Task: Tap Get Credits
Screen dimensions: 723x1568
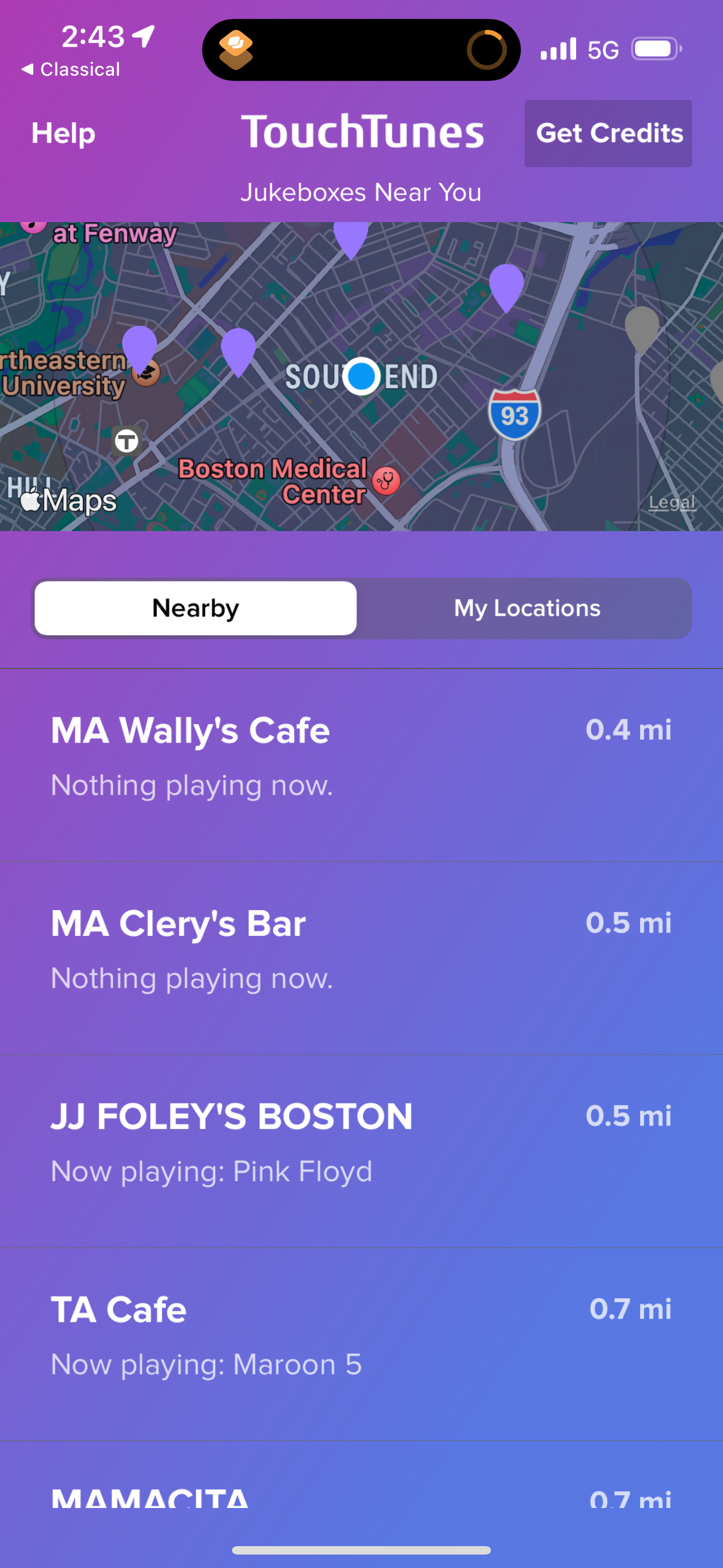Action: 608,133
